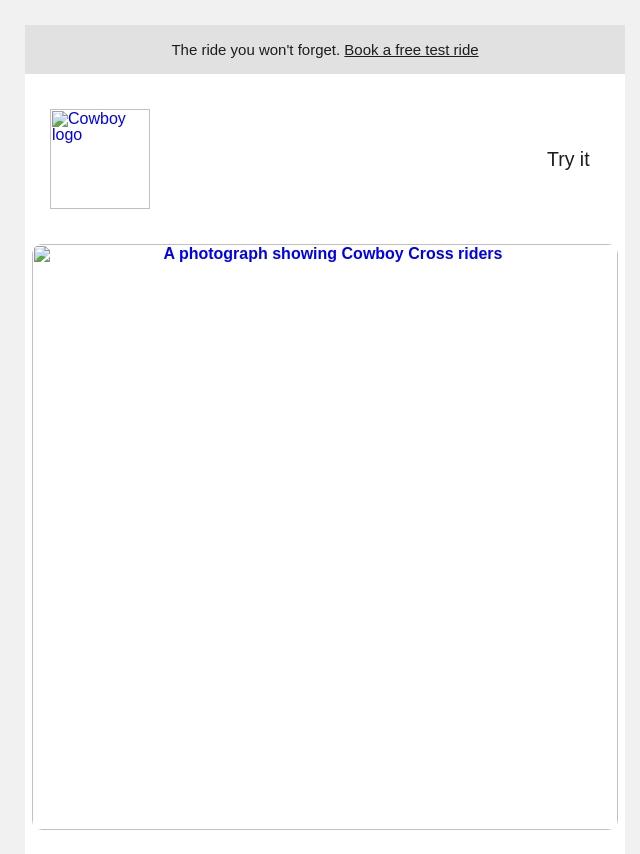640x854 pixels.
Task: Open the Book a free test ride link
Action: [x=411, y=49]
